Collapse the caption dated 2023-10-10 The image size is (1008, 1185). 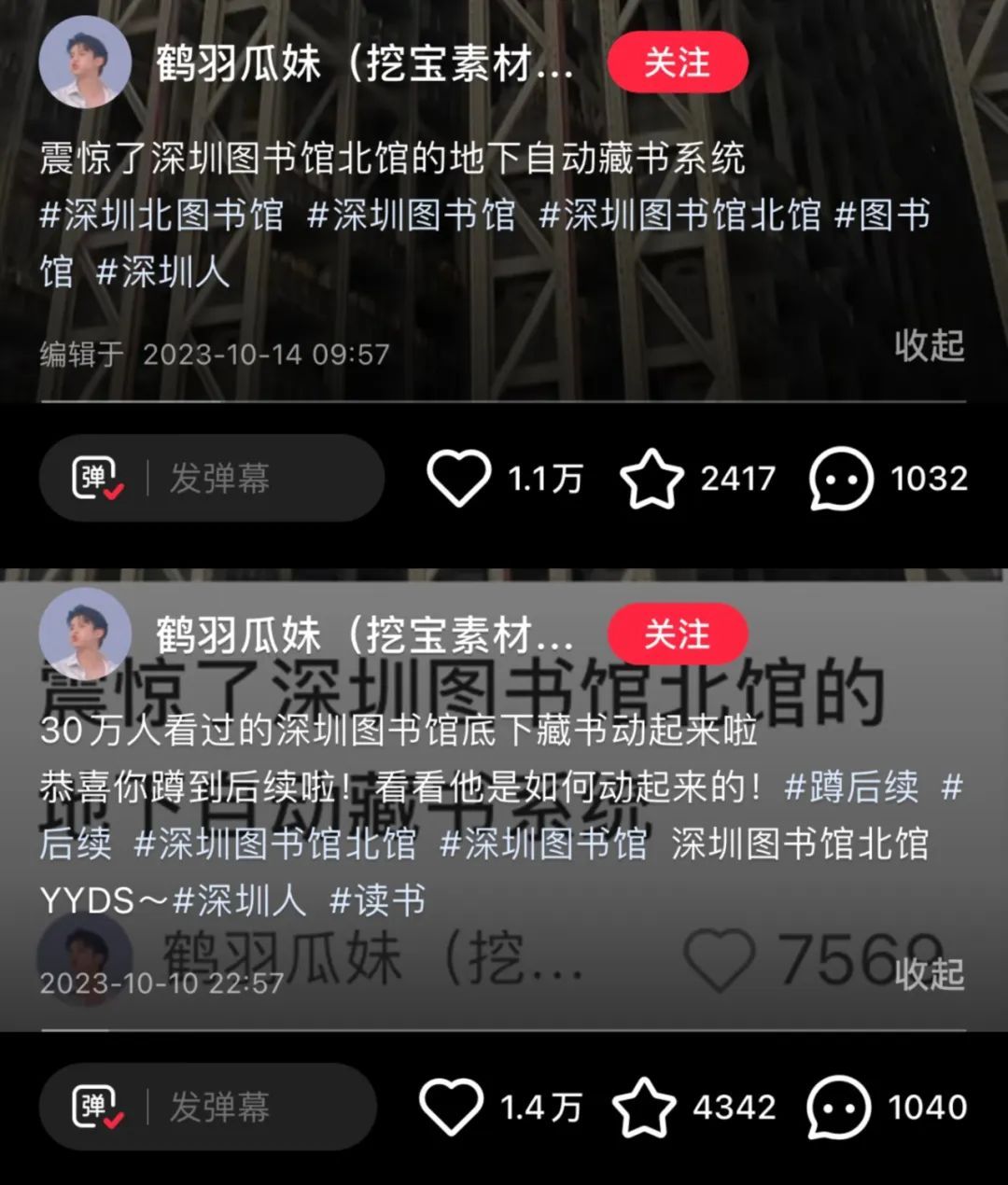[x=929, y=973]
